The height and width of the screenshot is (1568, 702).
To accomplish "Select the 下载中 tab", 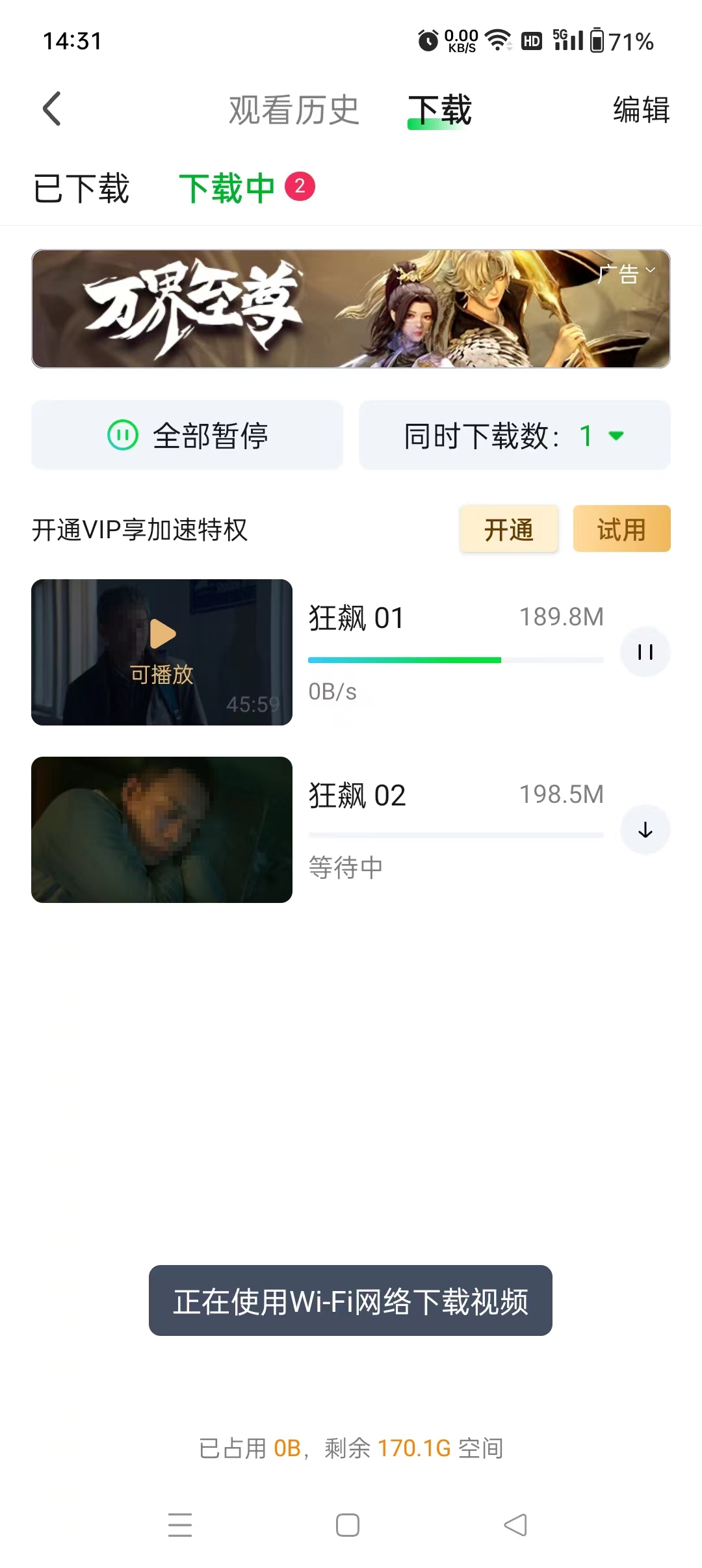I will (x=227, y=189).
